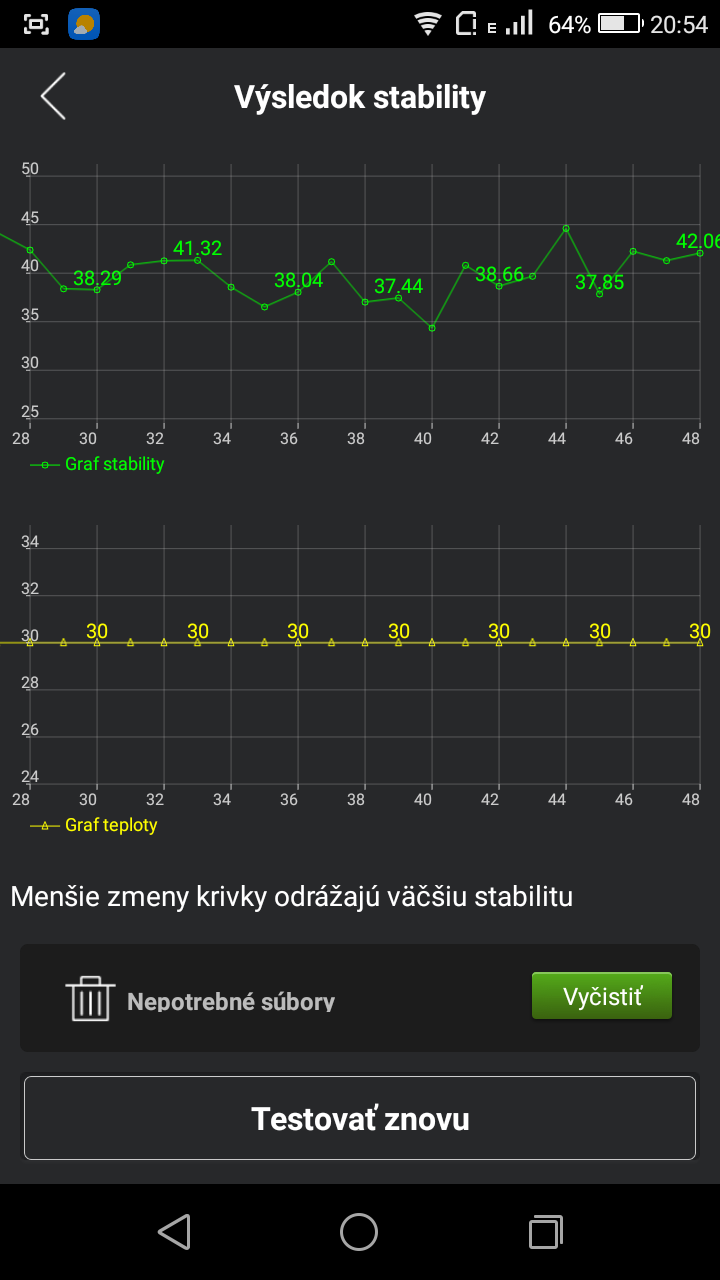Go back using the top-left arrow
The image size is (720, 1280).
pos(53,96)
